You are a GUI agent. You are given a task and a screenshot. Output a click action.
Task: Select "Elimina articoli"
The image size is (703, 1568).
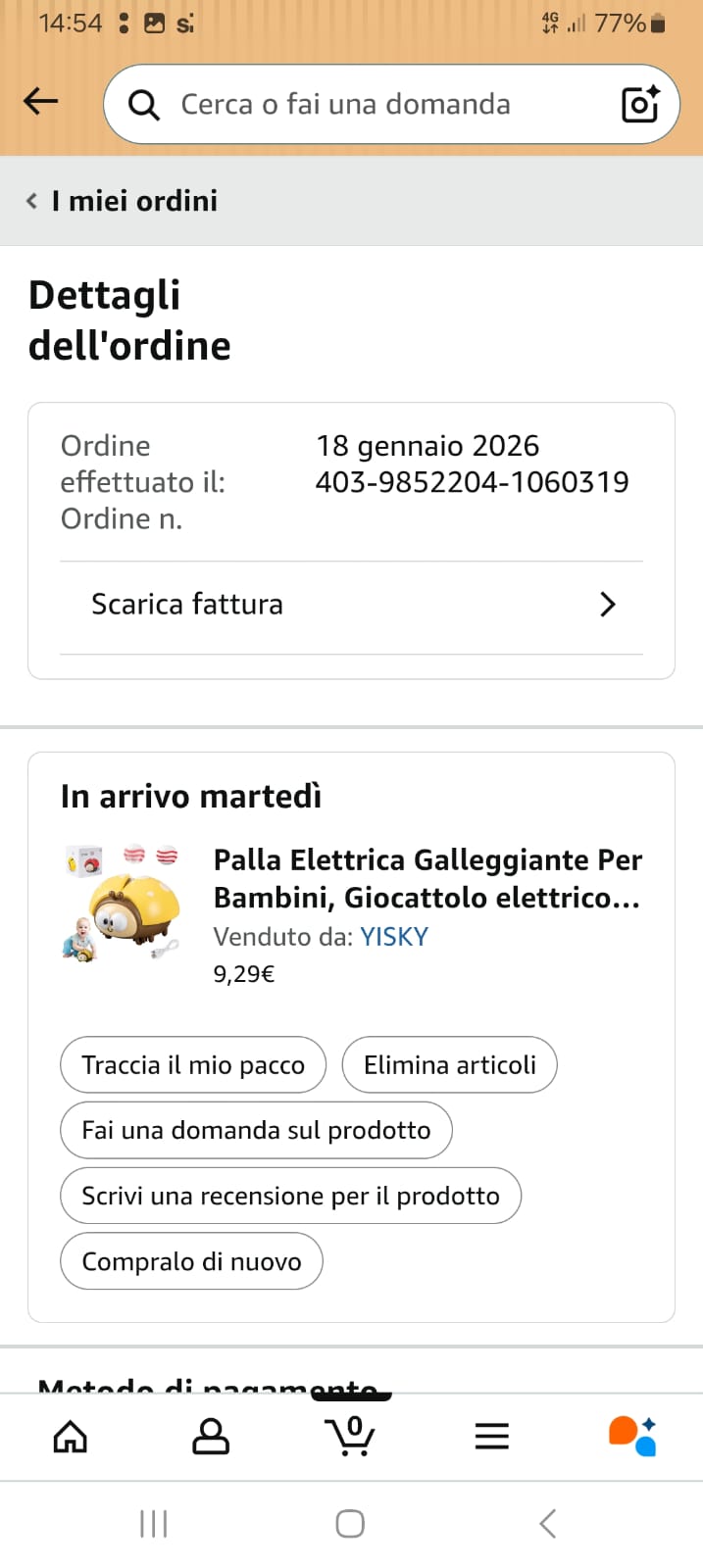[x=449, y=1065]
